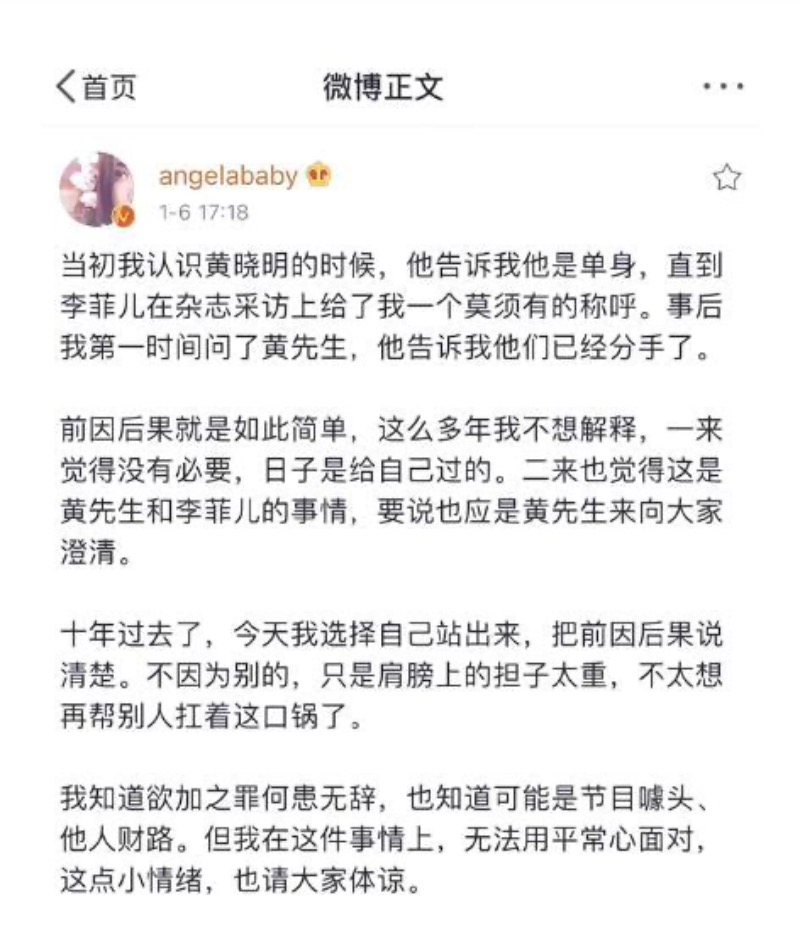
Task: Open angelababy's profile picture
Action: pos(96,189)
